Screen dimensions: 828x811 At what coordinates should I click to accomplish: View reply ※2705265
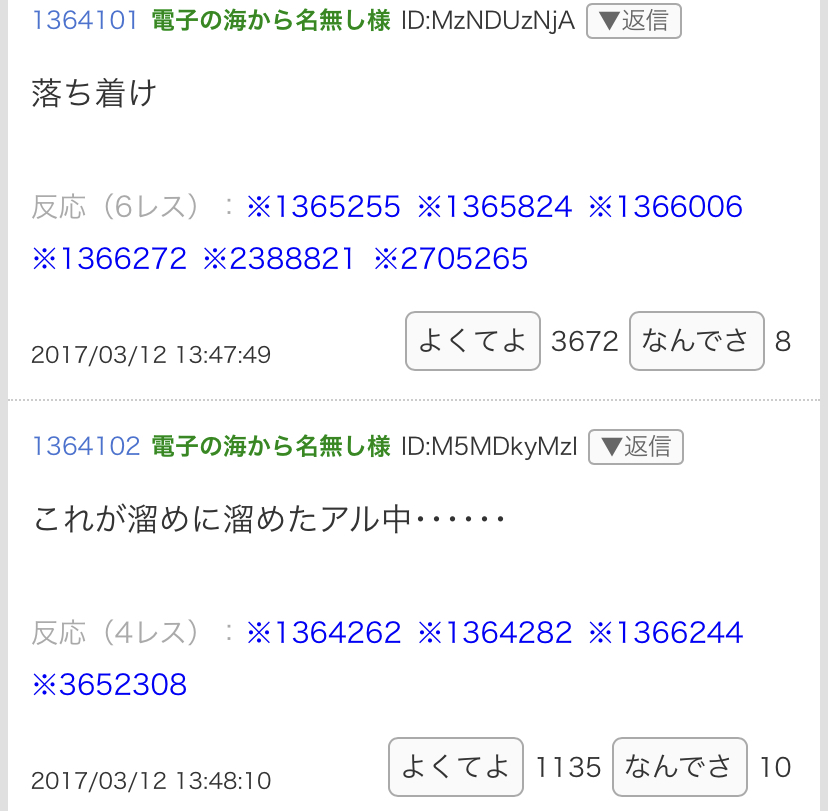coord(451,259)
